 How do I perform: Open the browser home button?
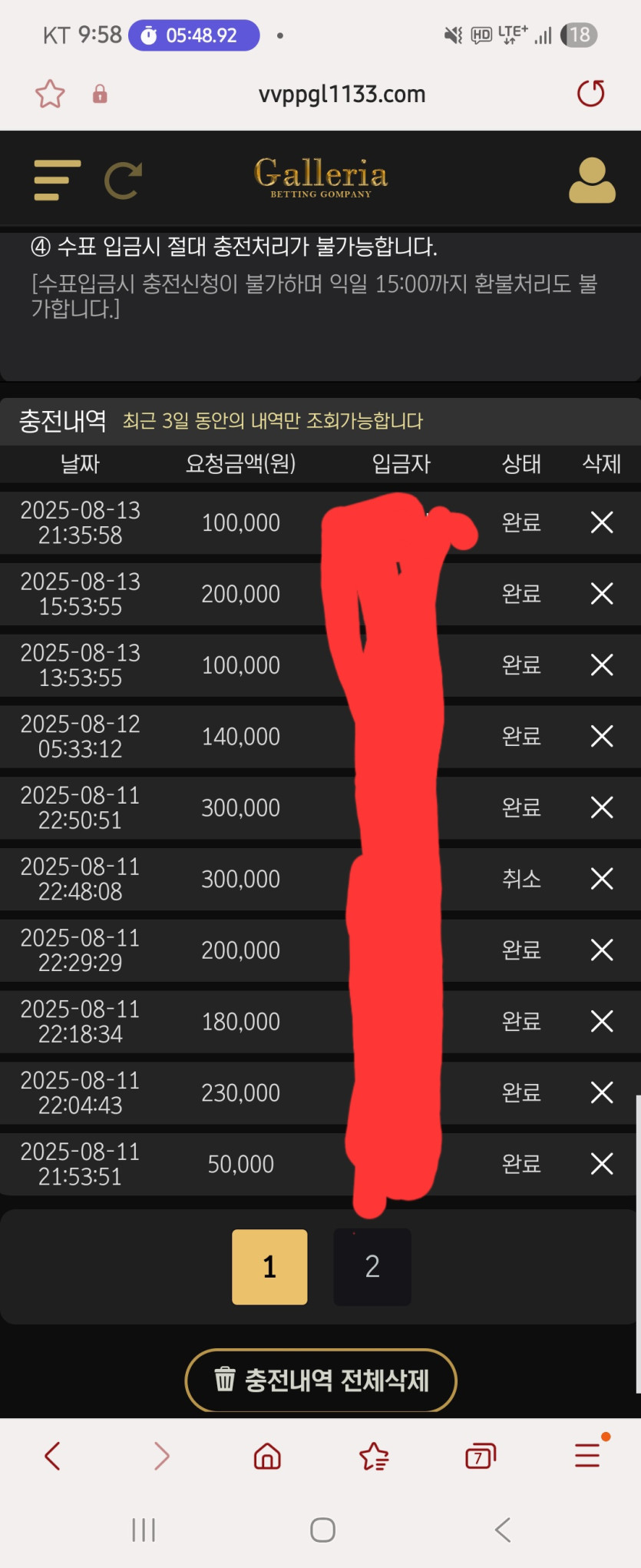click(267, 1456)
